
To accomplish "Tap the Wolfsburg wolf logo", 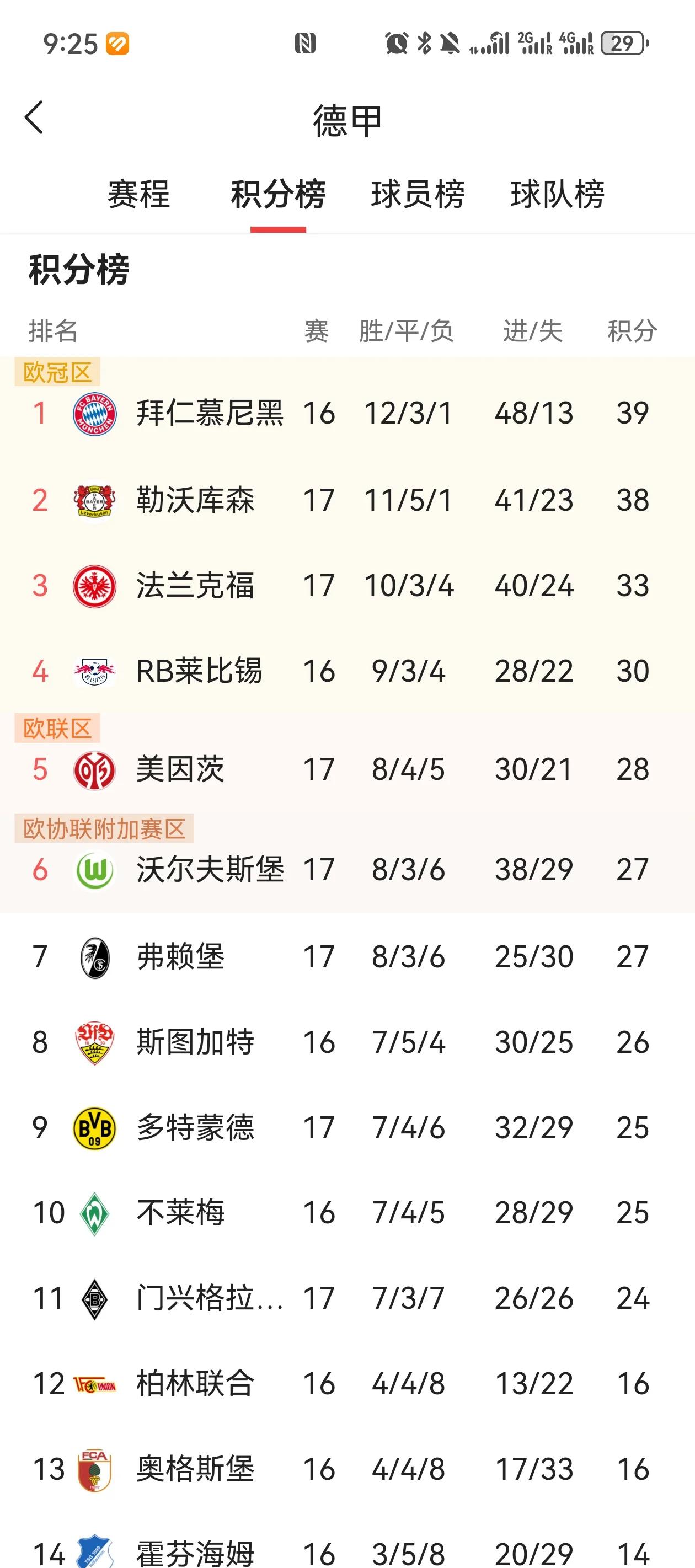I will pos(94,869).
